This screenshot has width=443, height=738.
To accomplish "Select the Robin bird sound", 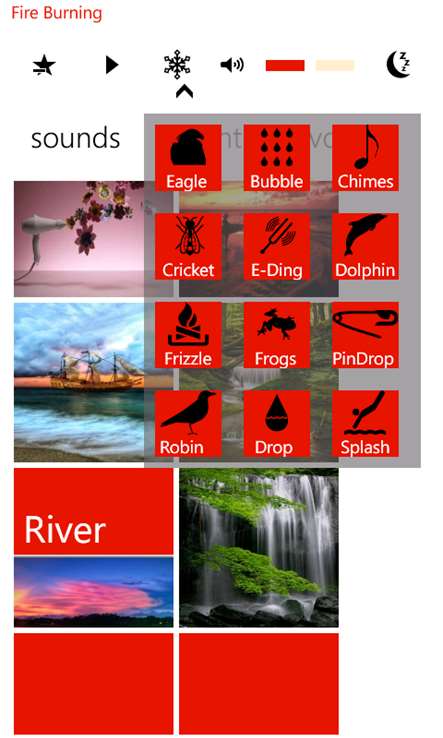I will pos(188,424).
